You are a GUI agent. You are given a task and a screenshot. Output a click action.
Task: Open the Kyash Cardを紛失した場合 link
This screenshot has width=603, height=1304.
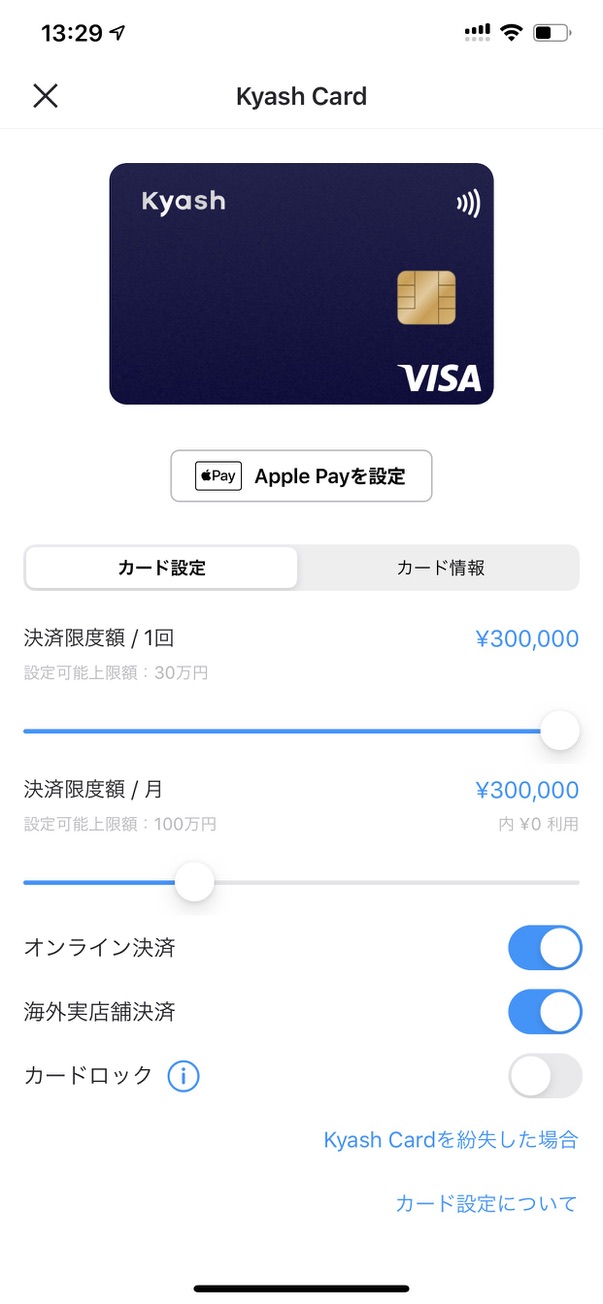pyautogui.click(x=451, y=1140)
